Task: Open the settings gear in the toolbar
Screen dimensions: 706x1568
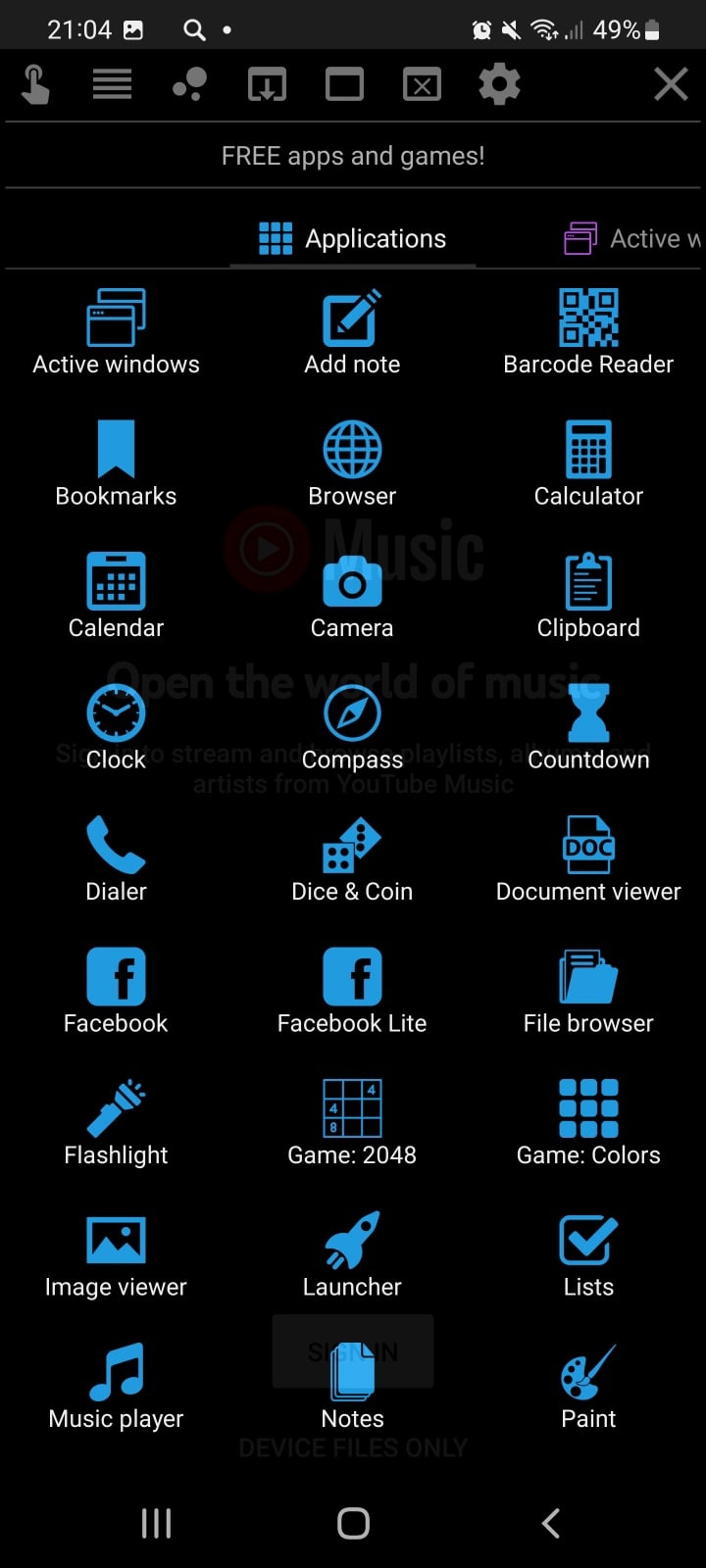Action: 499,84
